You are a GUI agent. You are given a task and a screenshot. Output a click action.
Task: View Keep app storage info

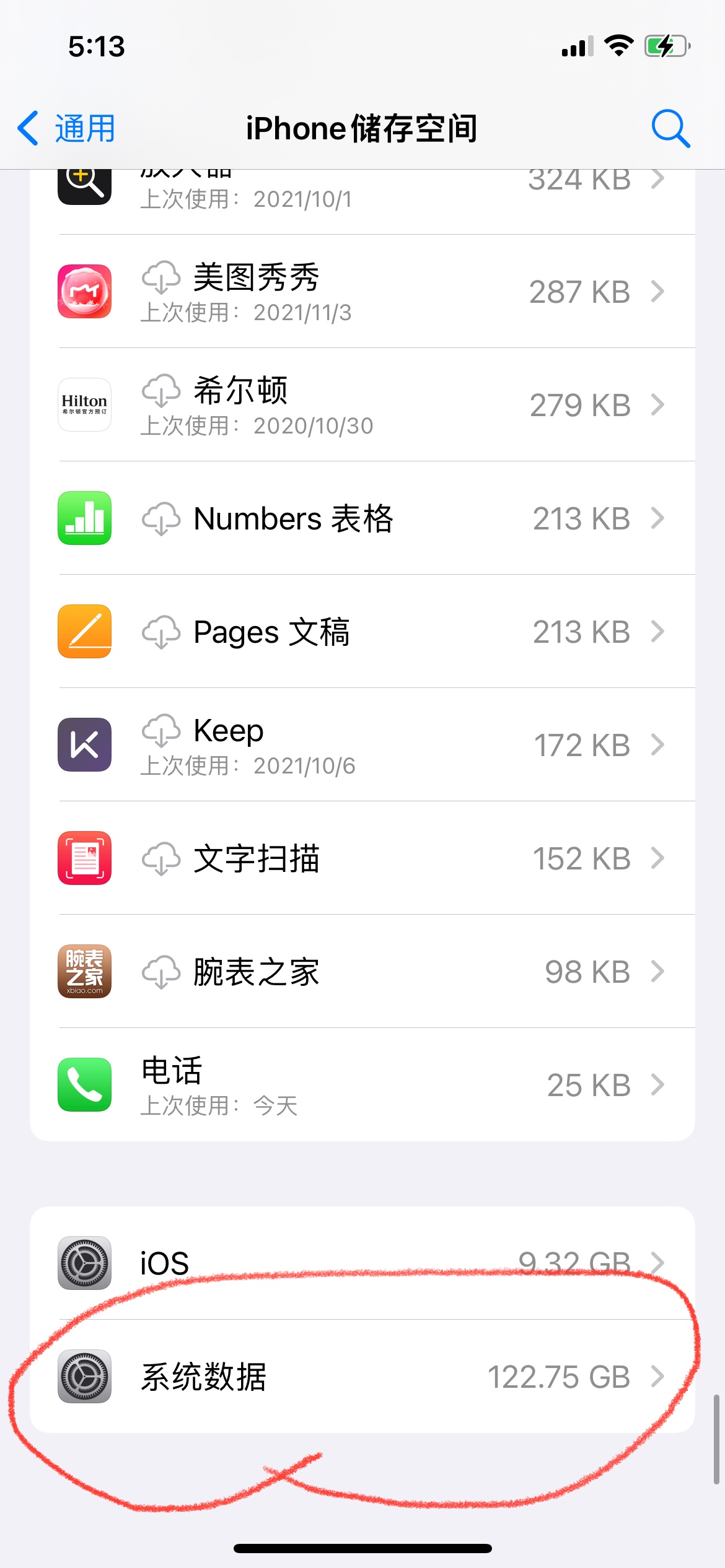[362, 744]
